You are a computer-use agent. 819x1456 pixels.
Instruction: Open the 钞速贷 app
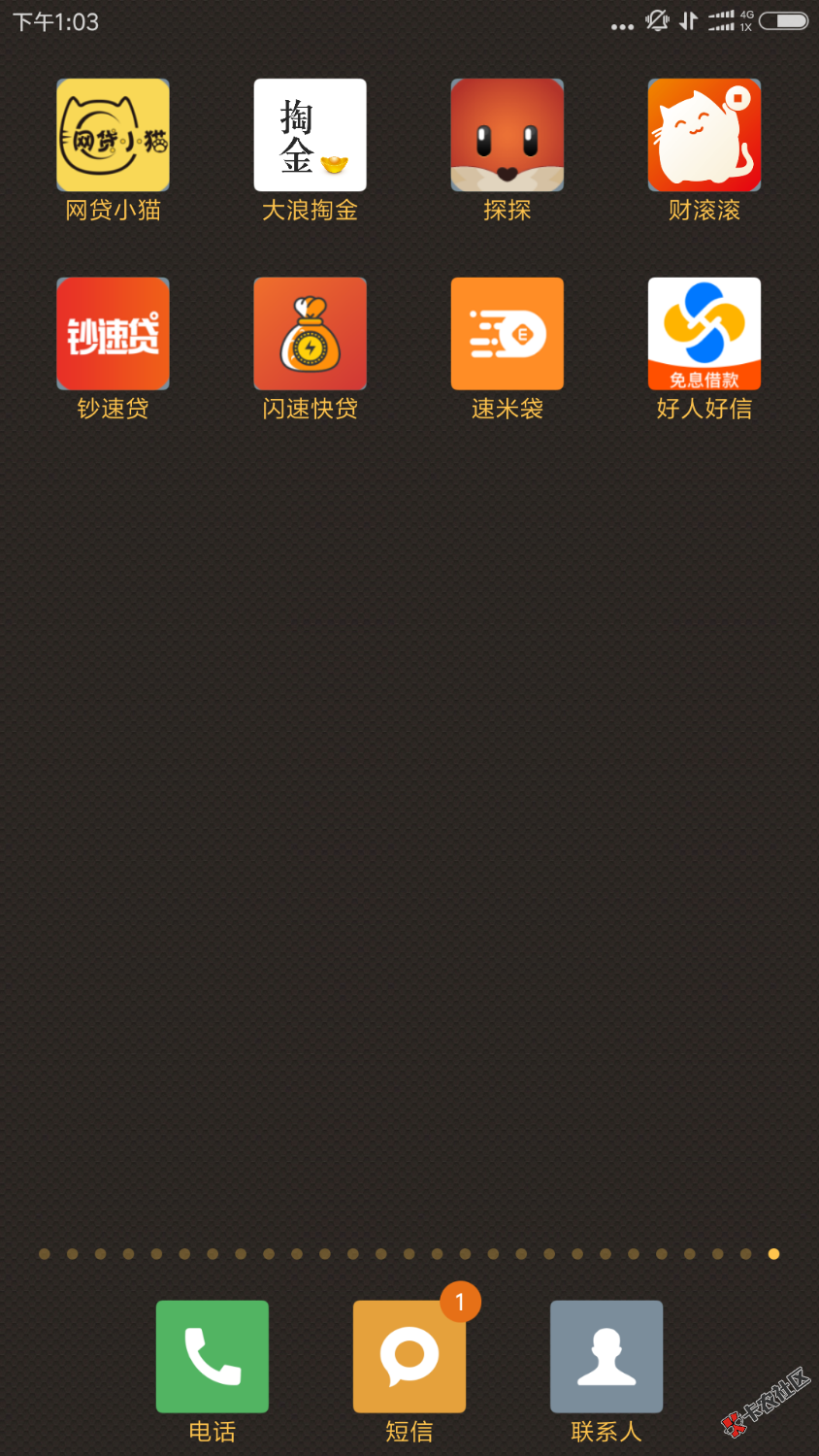(x=113, y=334)
